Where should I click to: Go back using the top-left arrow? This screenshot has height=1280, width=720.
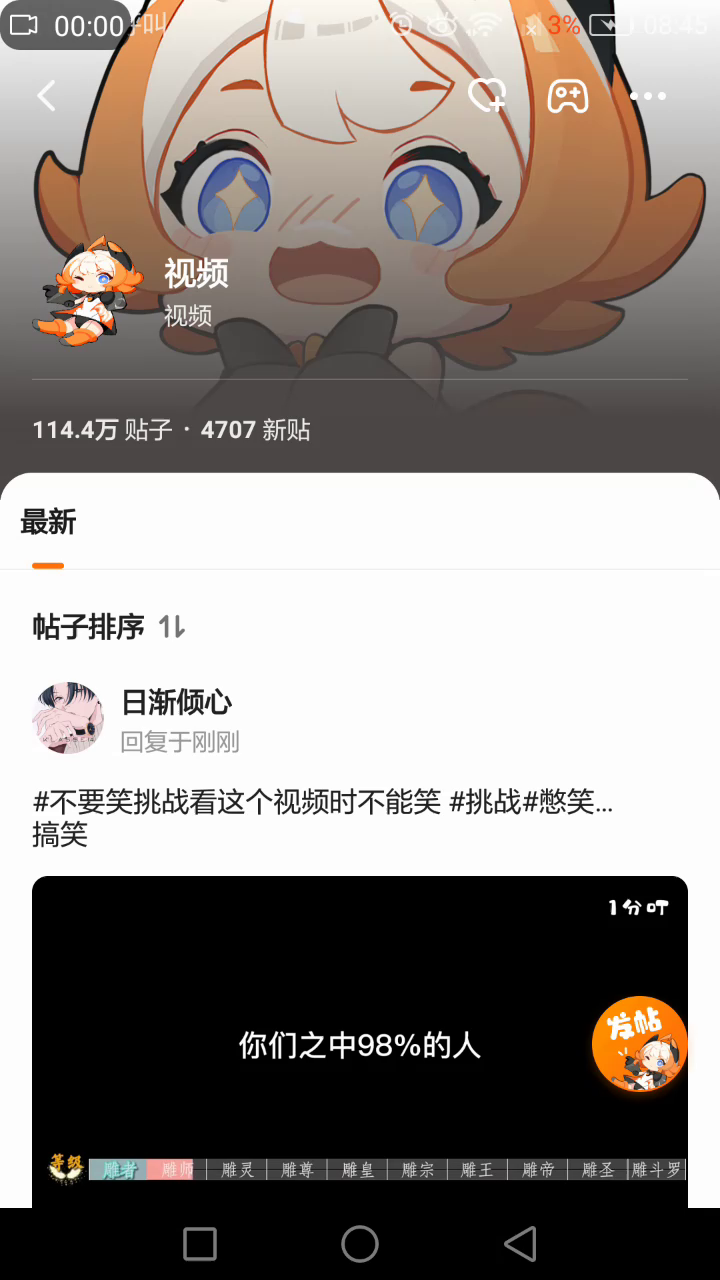click(x=46, y=96)
